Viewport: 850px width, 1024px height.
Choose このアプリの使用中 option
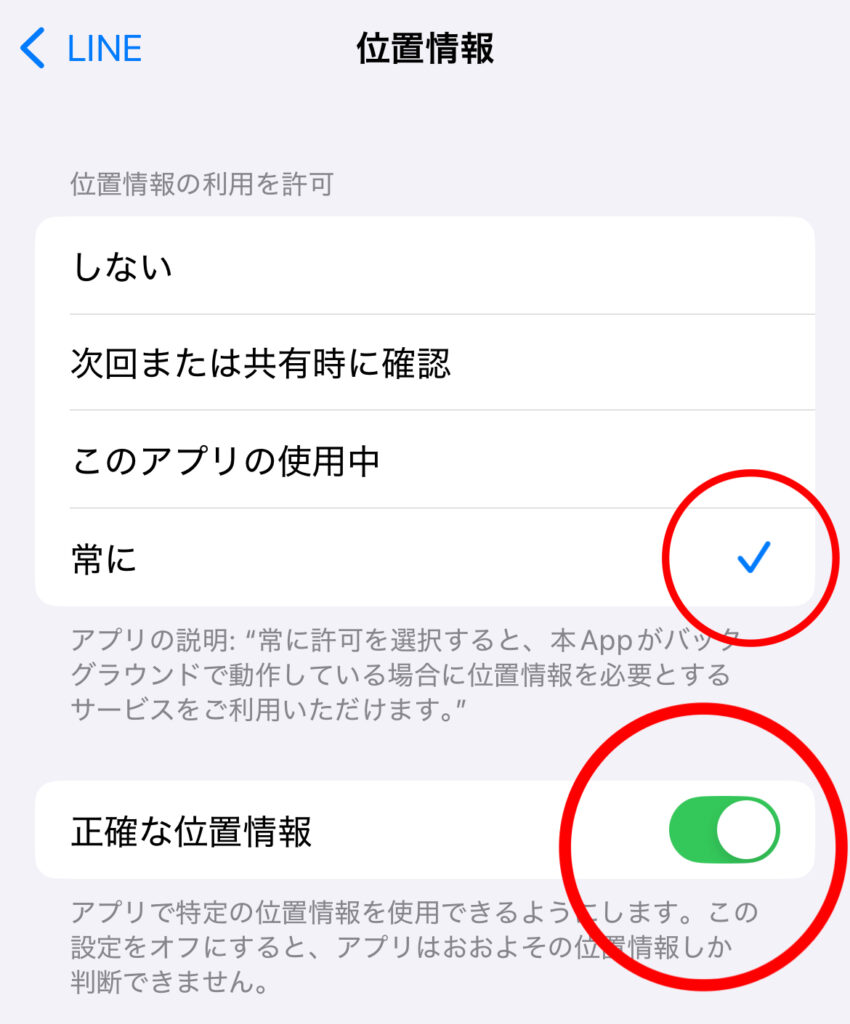(x=424, y=461)
